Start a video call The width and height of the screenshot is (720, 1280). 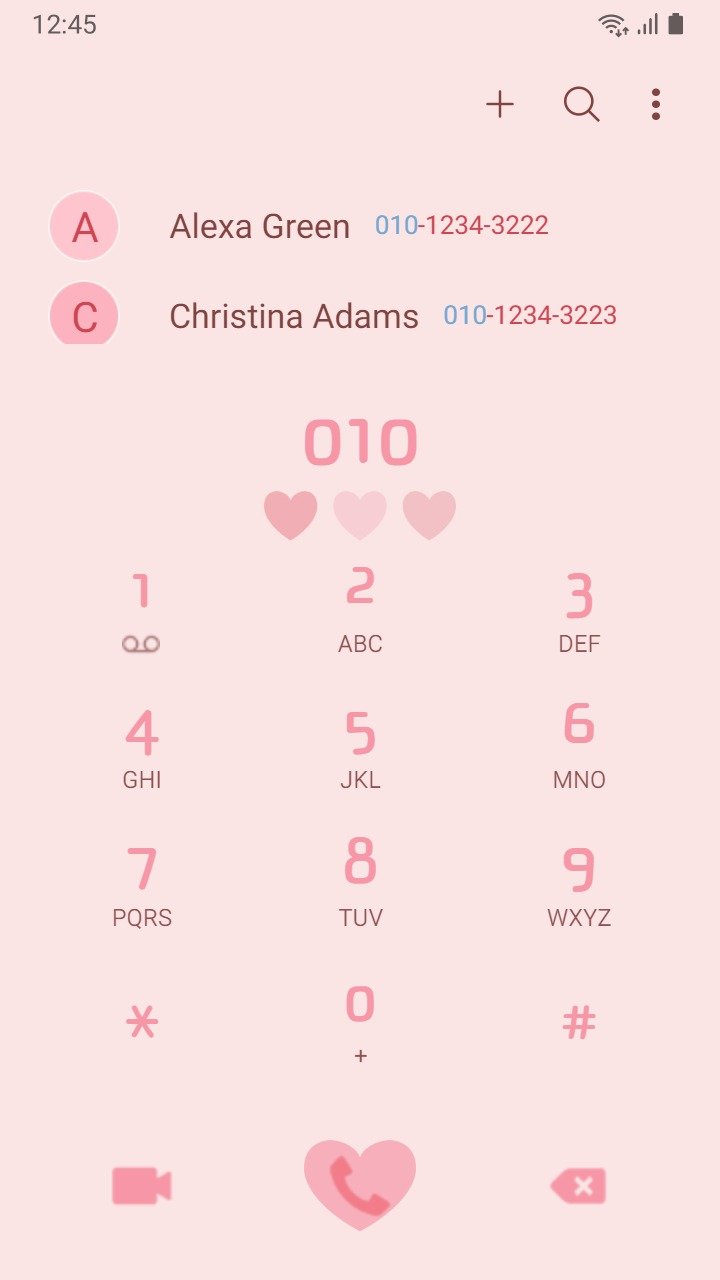coord(141,1186)
